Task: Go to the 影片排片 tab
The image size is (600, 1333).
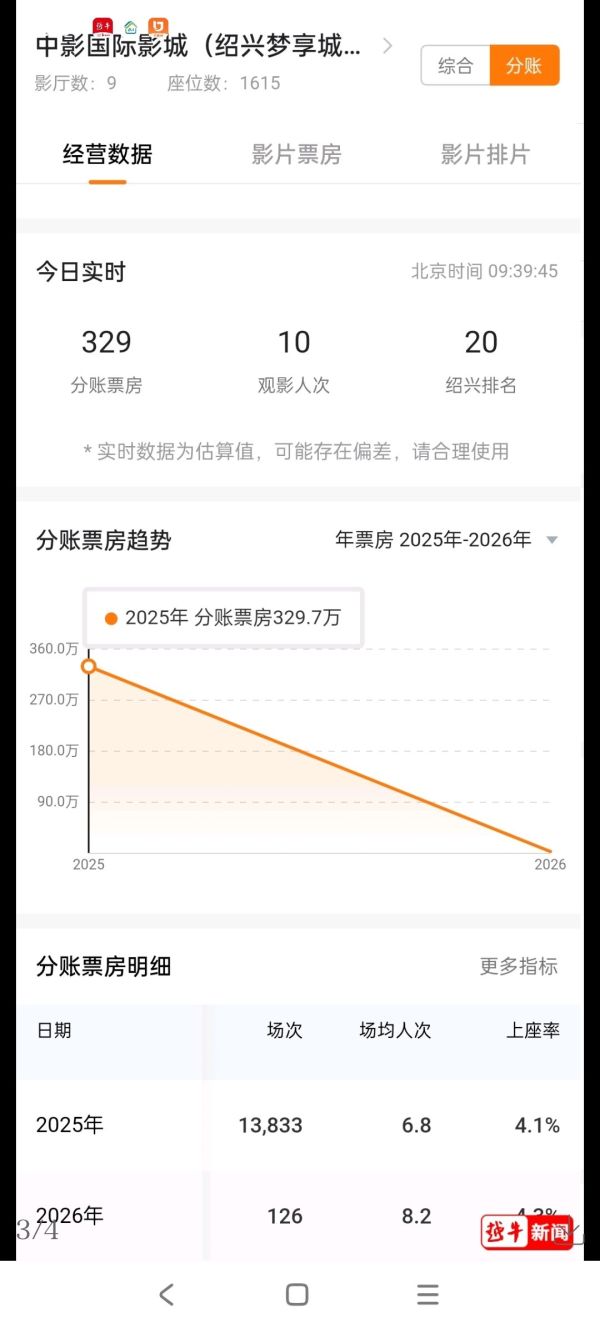Action: [485, 155]
